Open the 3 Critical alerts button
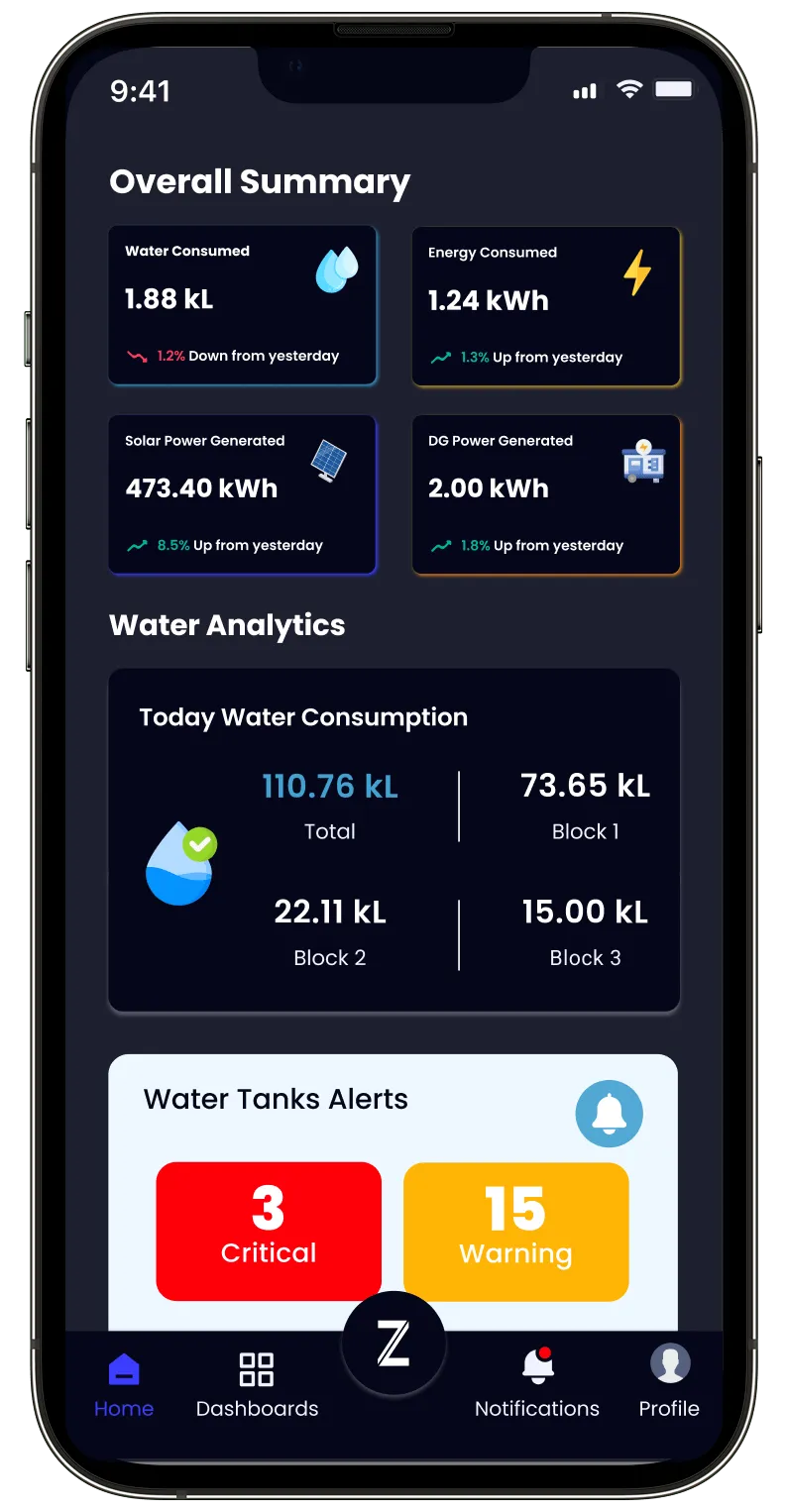Screen dimensions: 788x1512 [x=268, y=1231]
